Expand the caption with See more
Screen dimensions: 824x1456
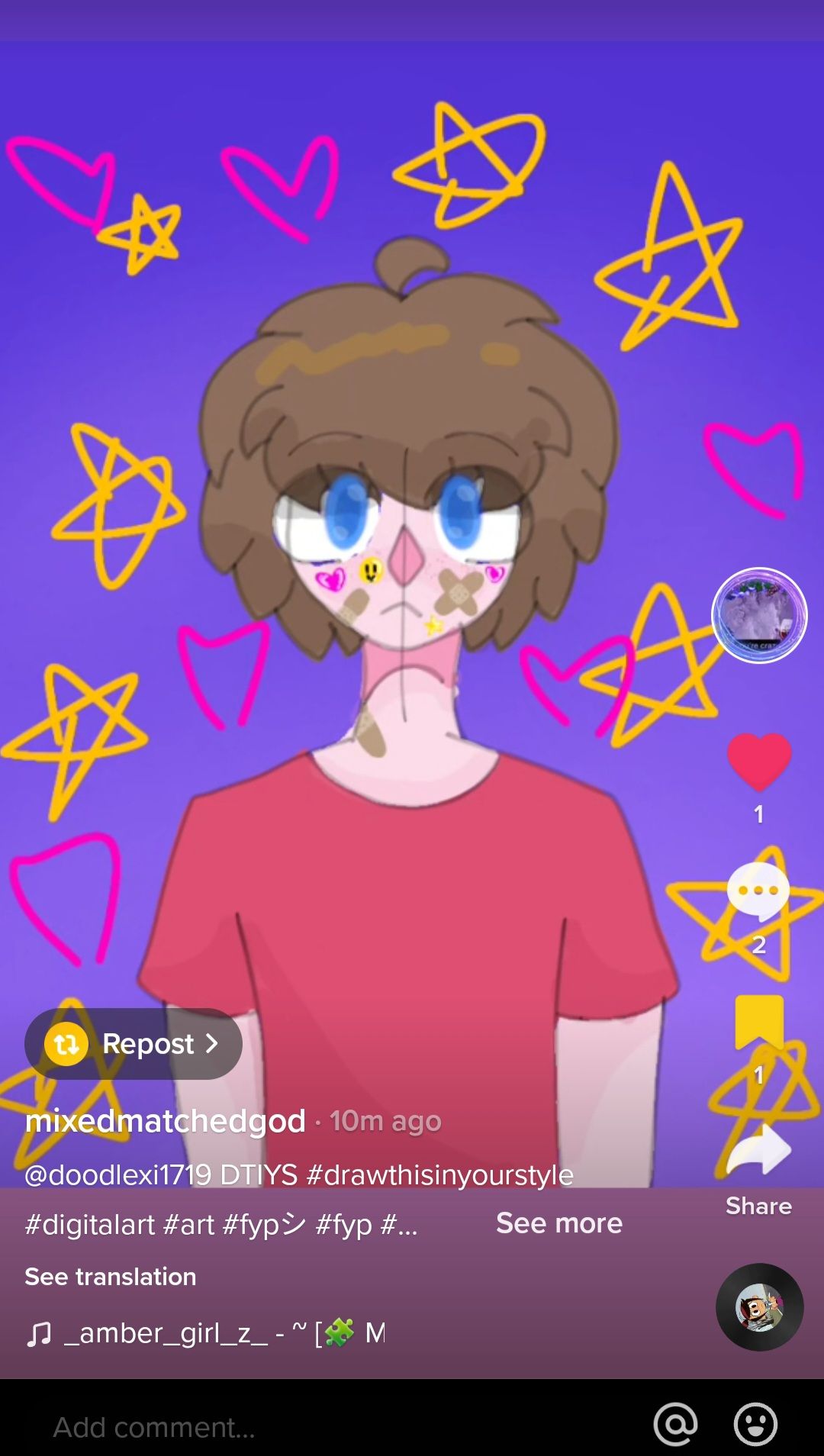pyautogui.click(x=559, y=1223)
